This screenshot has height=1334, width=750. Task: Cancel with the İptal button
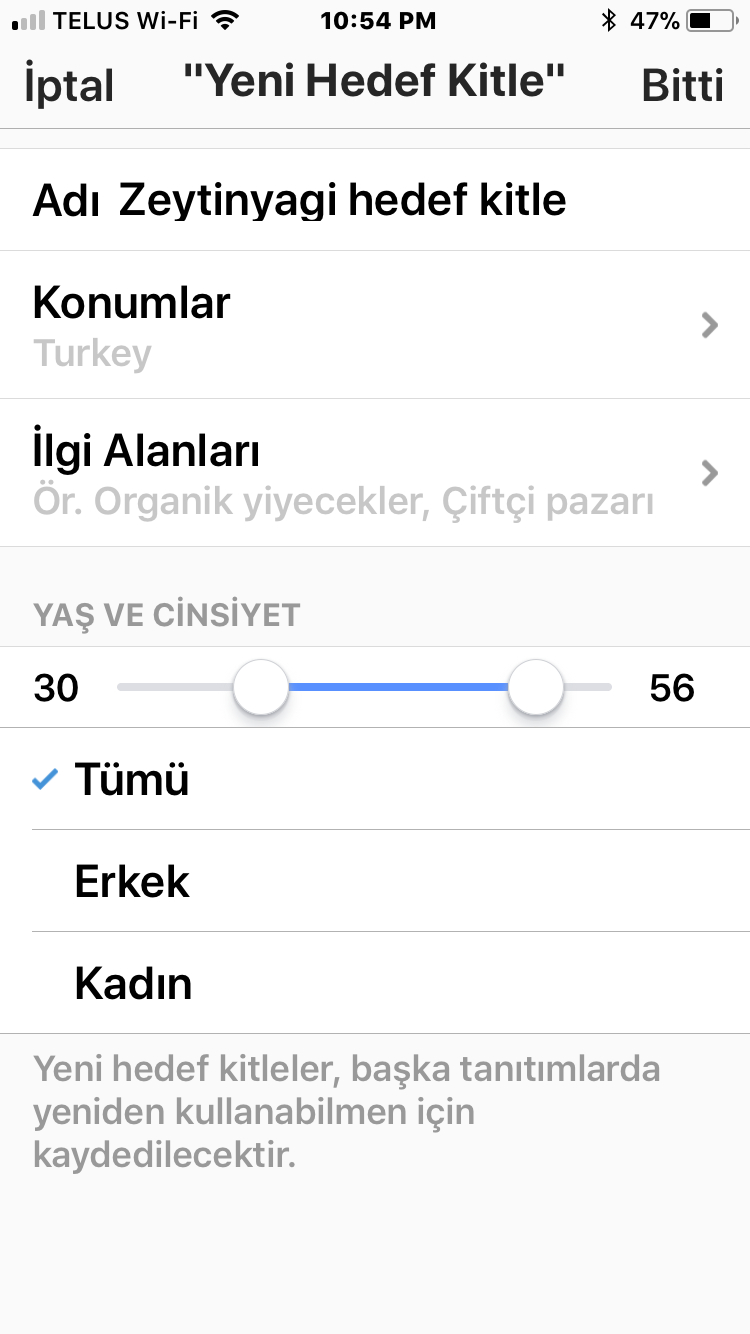tap(69, 86)
